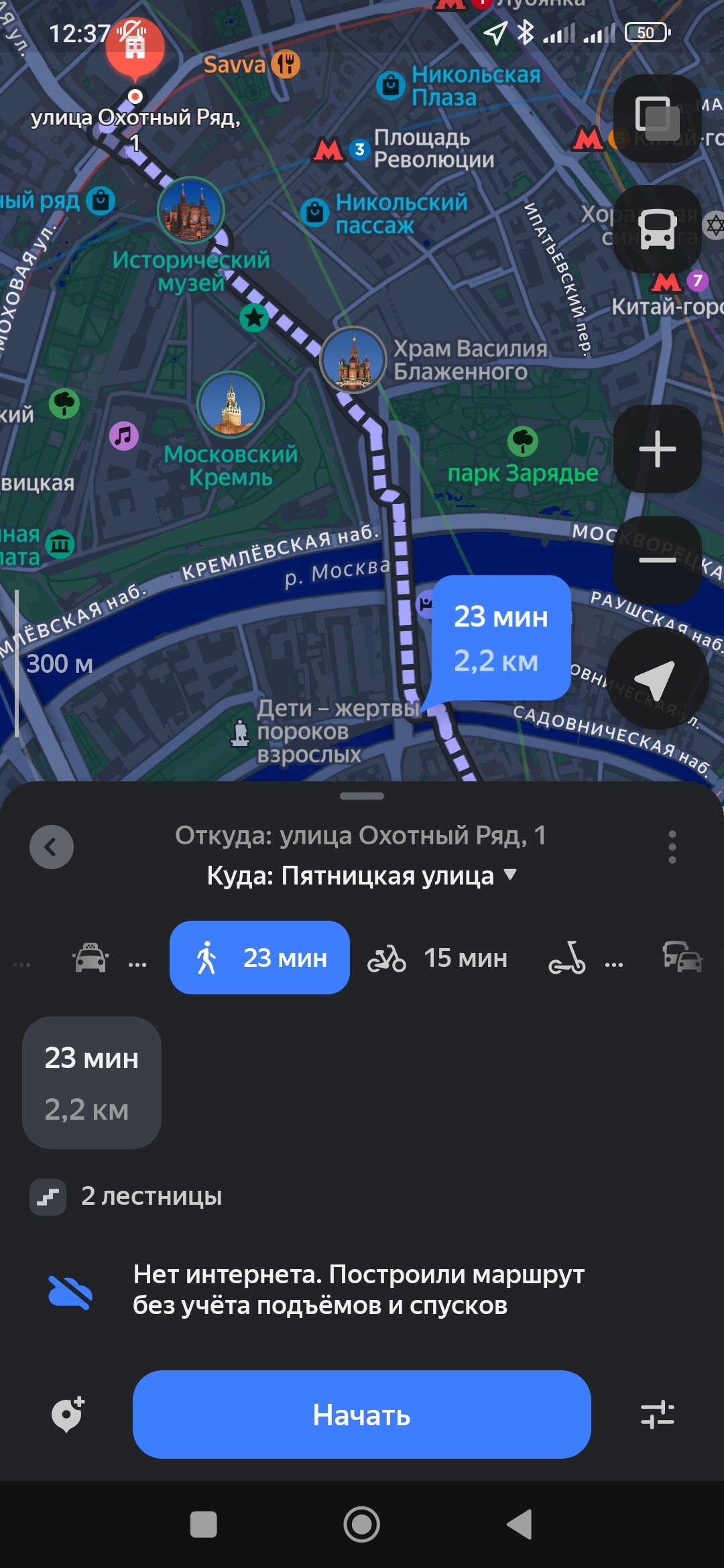Screen dimensions: 724x1568
Task: Start the walking route with Начать
Action: (361, 1415)
